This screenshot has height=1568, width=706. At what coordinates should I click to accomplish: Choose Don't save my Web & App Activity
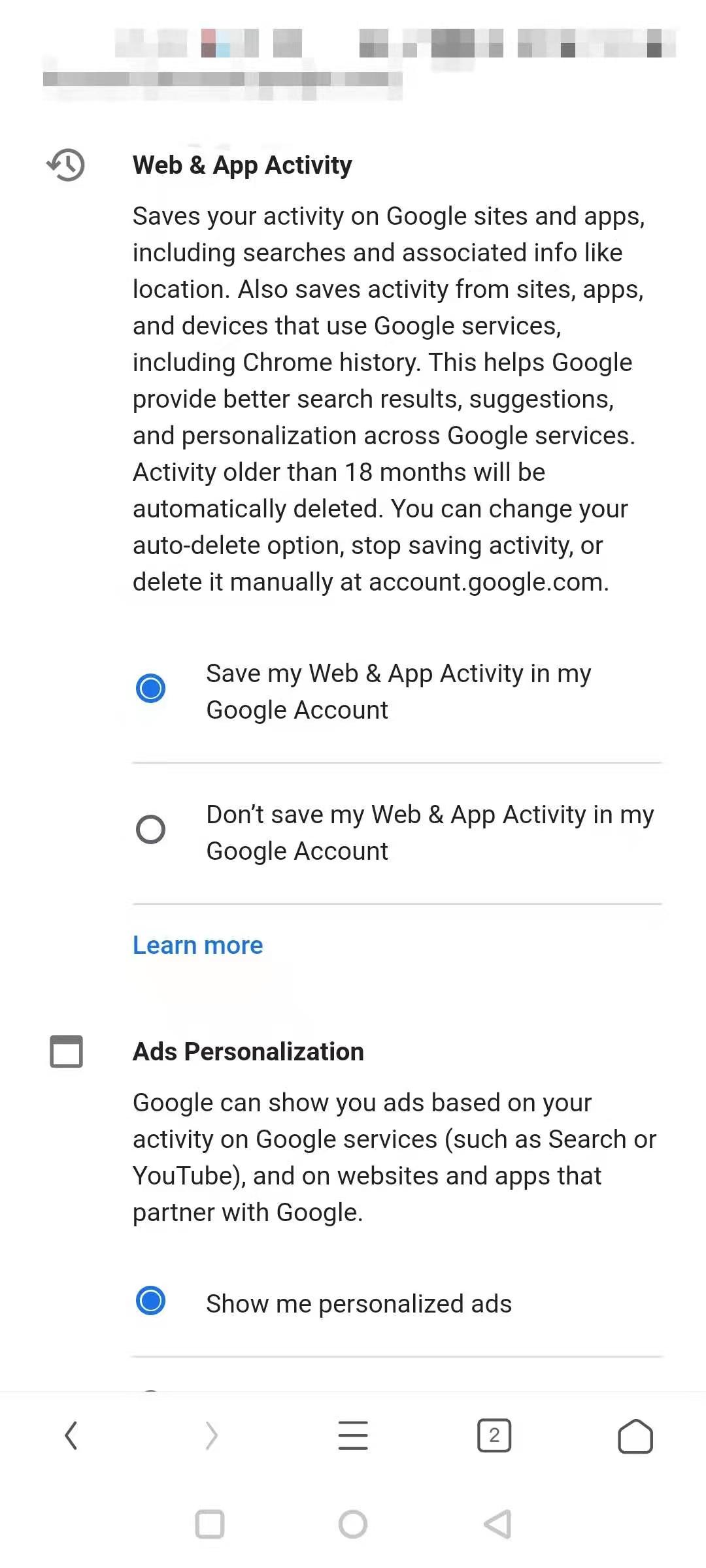click(150, 830)
